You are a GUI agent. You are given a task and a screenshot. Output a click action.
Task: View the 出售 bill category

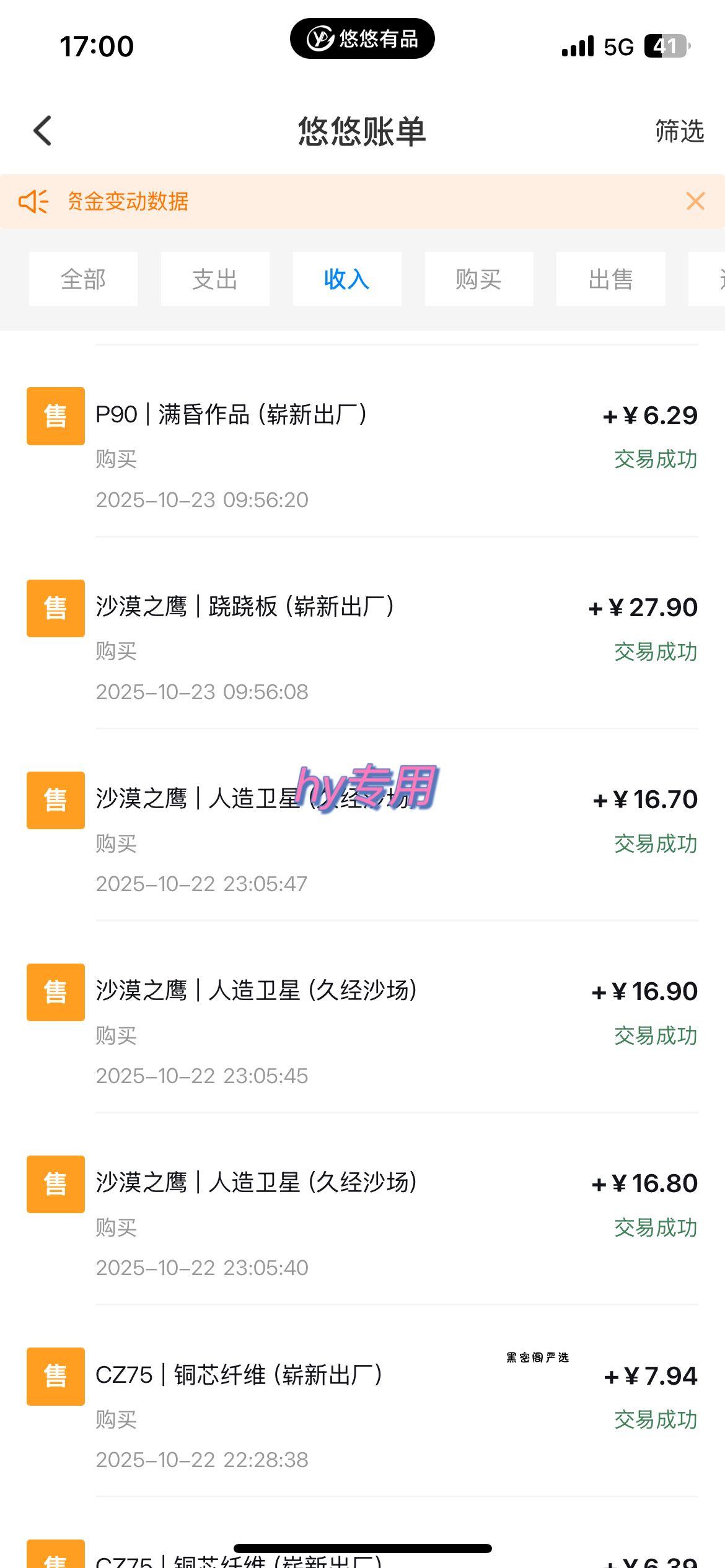tap(610, 279)
